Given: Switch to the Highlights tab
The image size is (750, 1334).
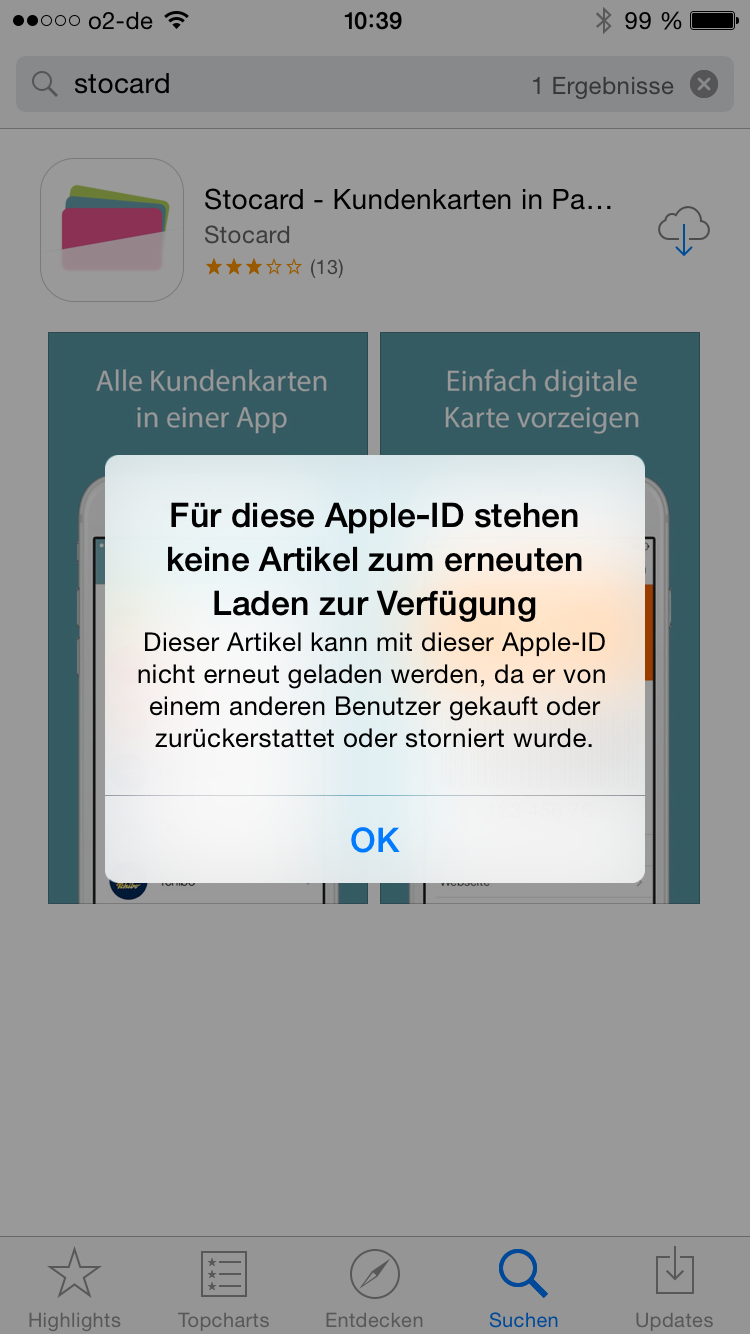Looking at the screenshot, I should [x=74, y=1288].
